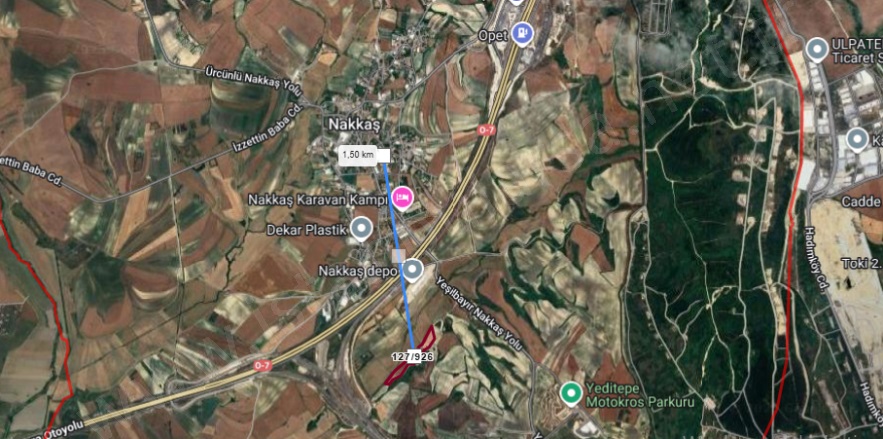
Task: Open the Opet gas station marker
Action: (x=523, y=34)
